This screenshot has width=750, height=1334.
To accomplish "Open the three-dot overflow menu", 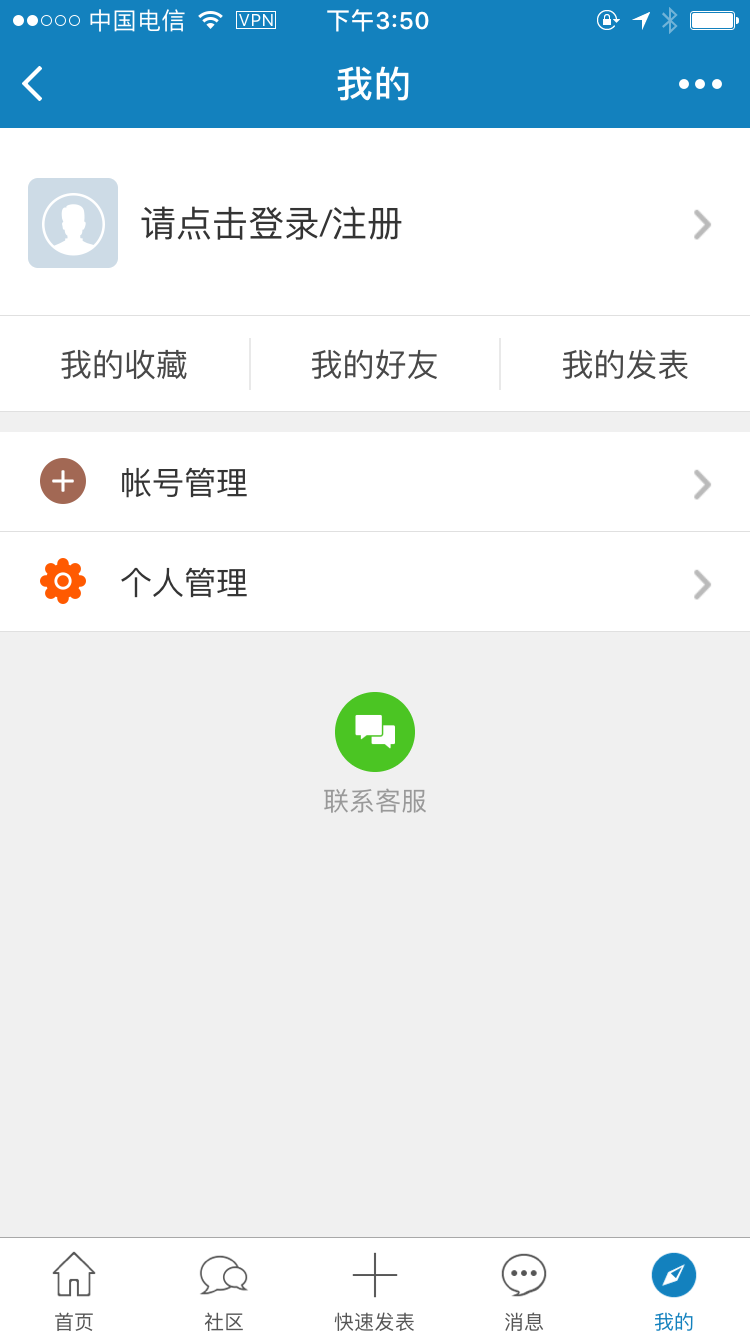I will (x=700, y=84).
